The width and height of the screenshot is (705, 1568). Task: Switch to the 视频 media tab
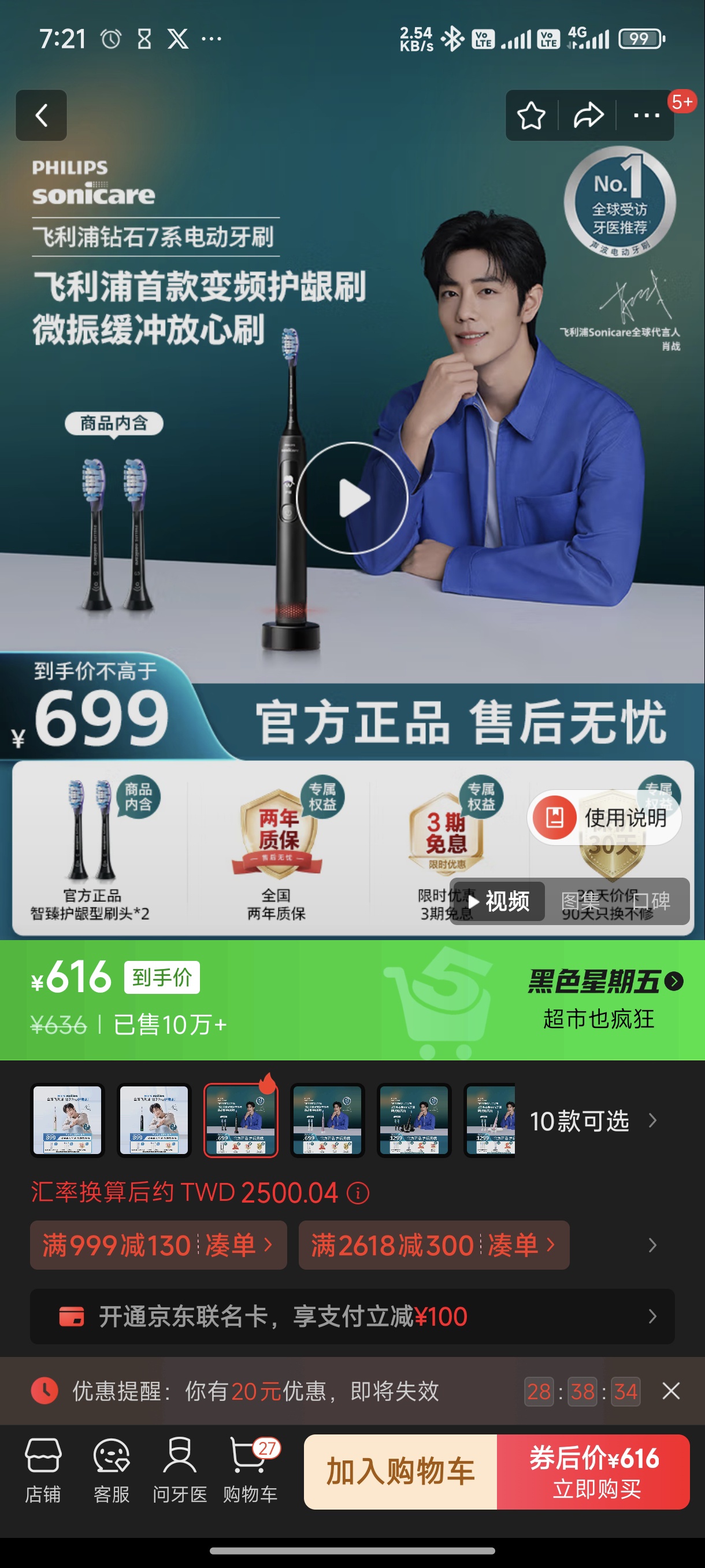498,901
